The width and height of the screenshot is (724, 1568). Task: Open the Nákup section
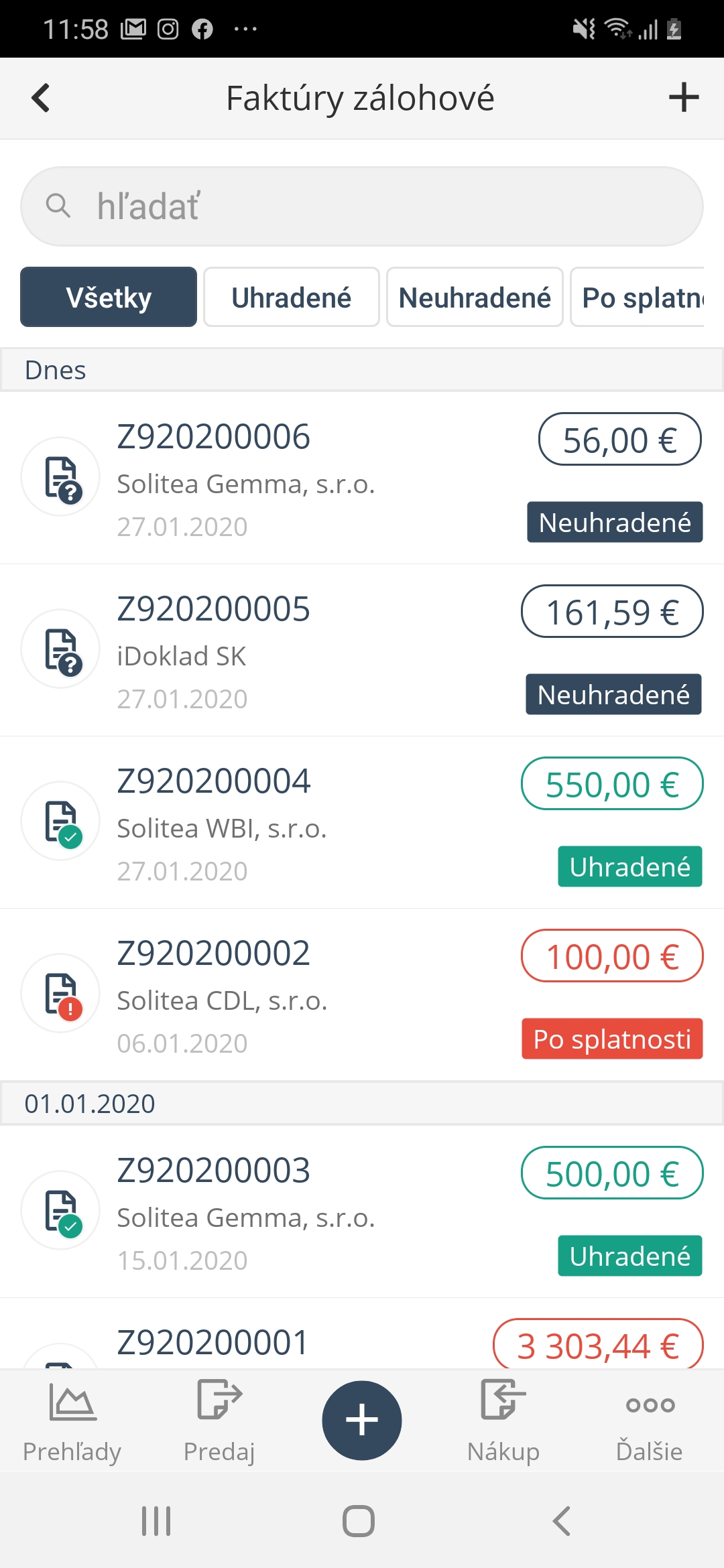pos(503,1421)
